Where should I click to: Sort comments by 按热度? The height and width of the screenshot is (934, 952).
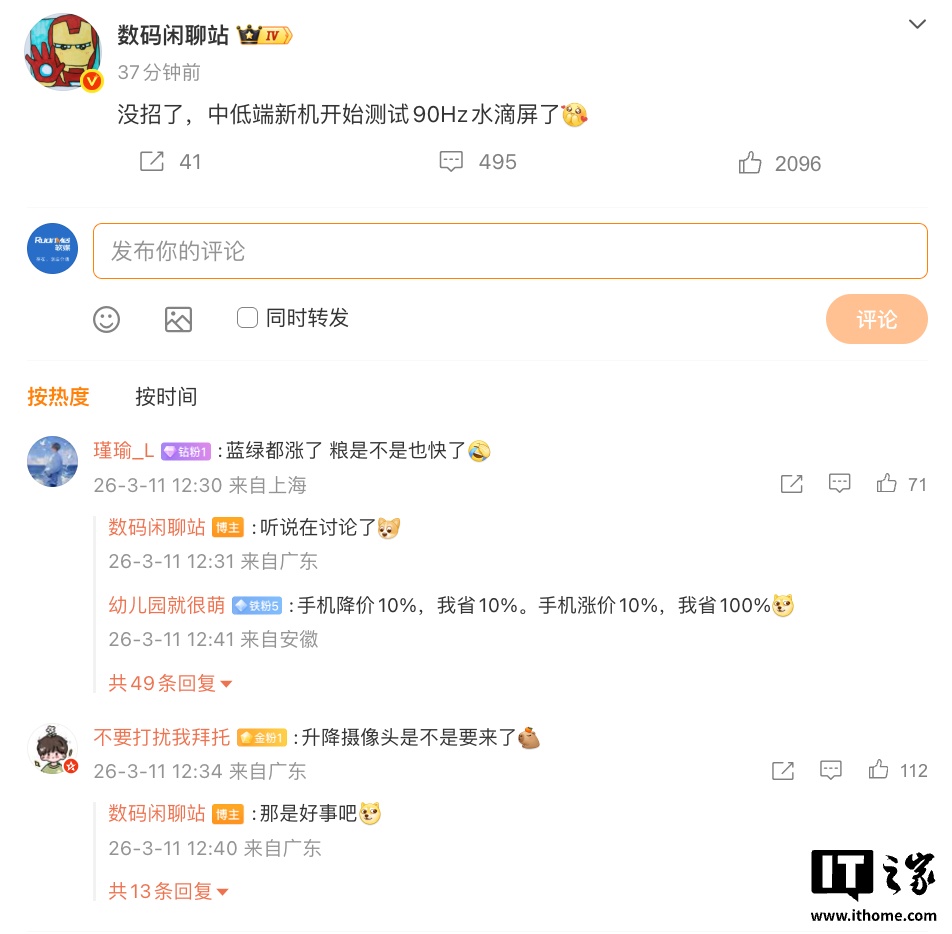tap(58, 397)
